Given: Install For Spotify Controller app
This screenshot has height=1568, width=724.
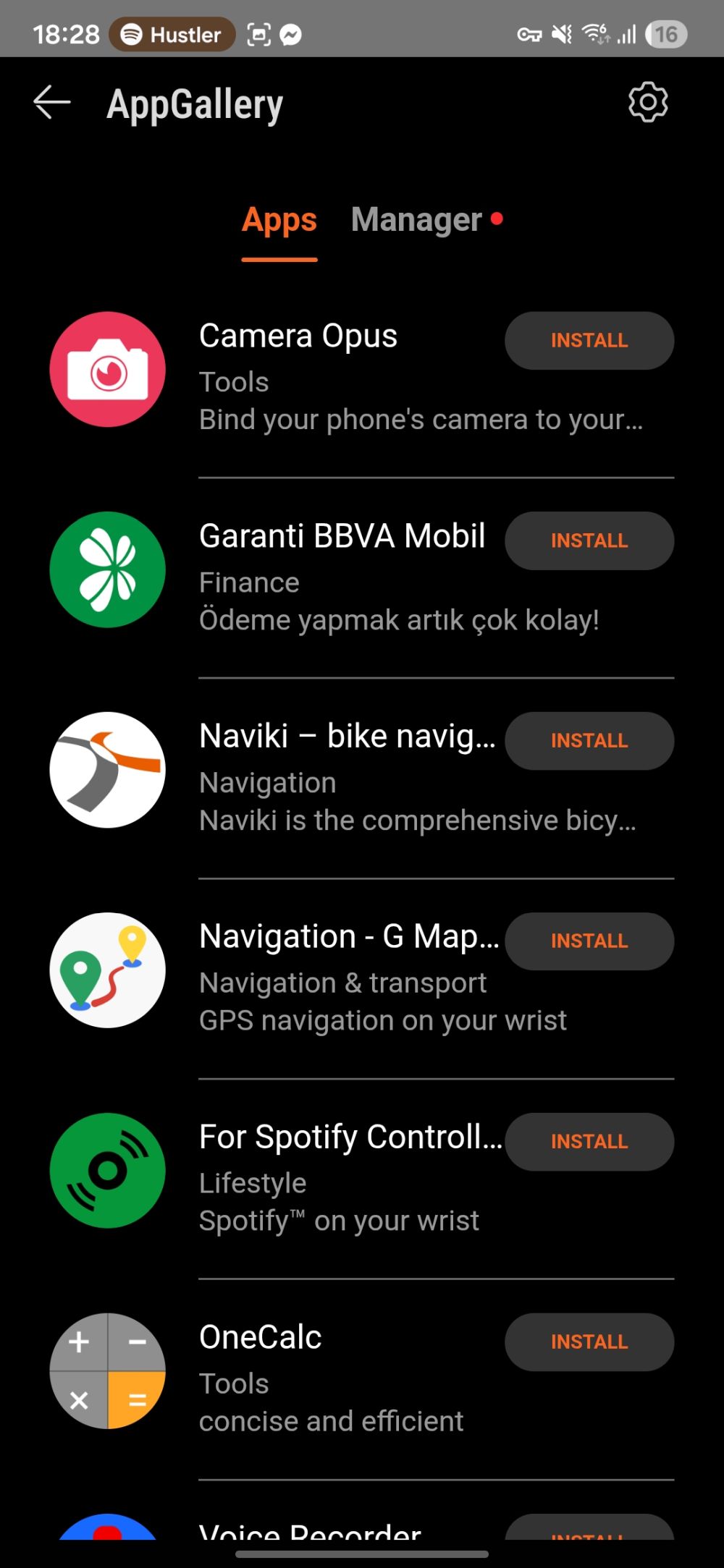Looking at the screenshot, I should pos(589,1142).
